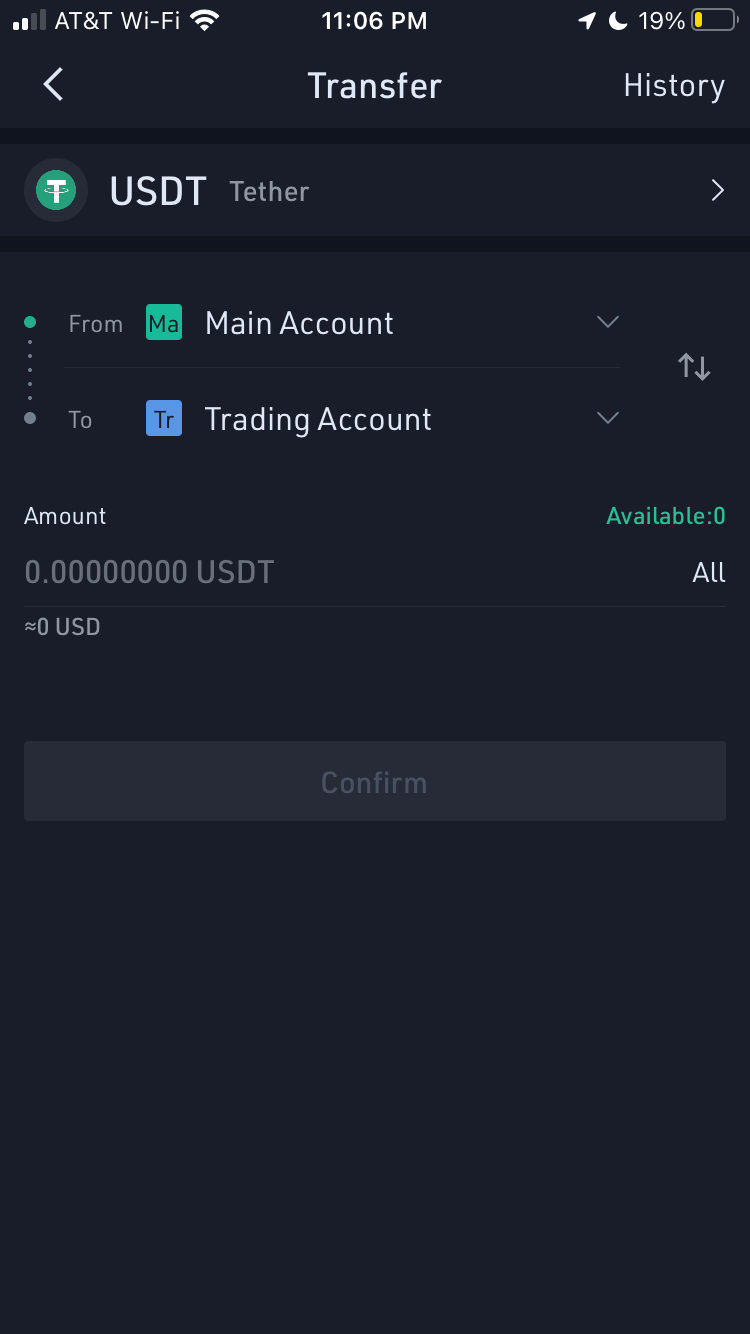Select the To account row radio dot
Viewport: 750px width, 1334px height.
coord(29,419)
